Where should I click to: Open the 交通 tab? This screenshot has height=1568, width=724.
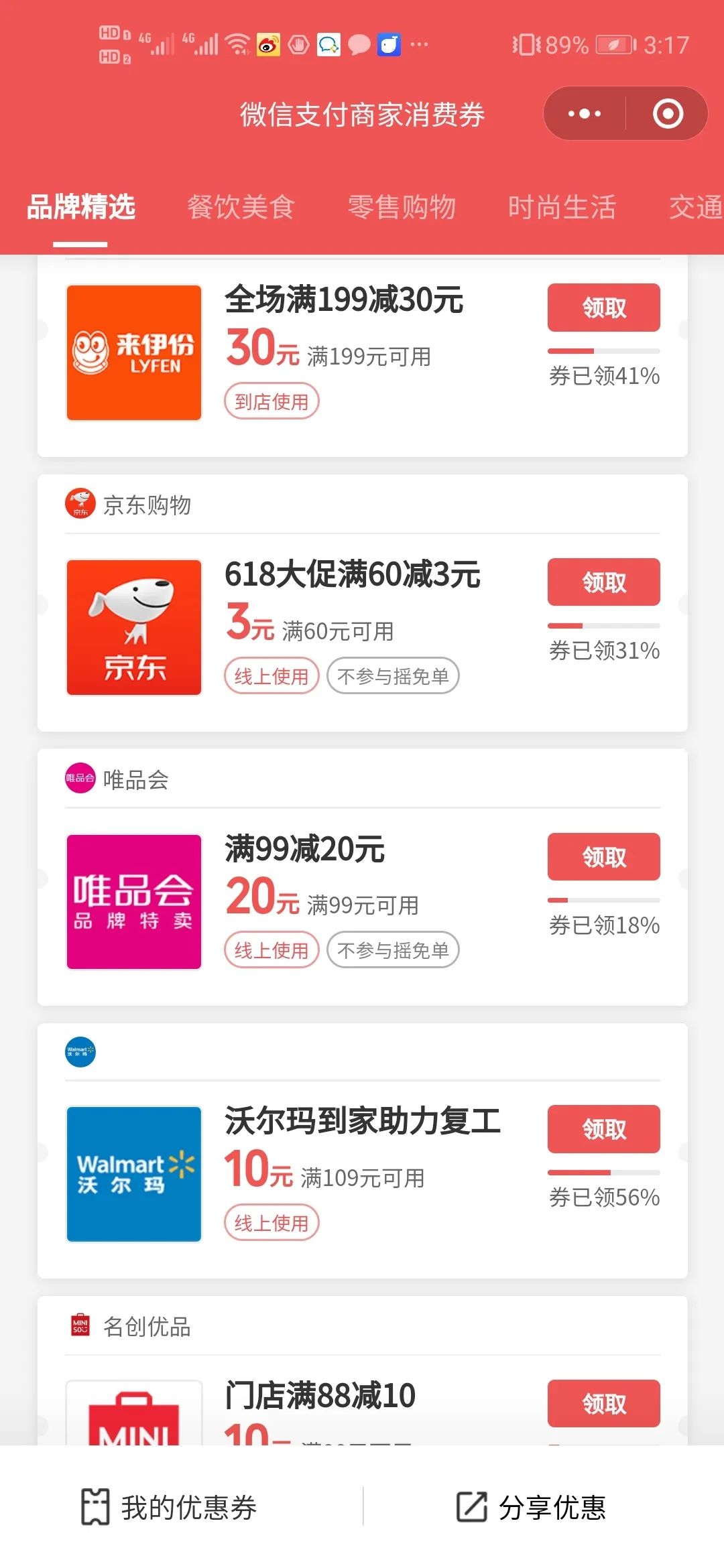pyautogui.click(x=695, y=206)
